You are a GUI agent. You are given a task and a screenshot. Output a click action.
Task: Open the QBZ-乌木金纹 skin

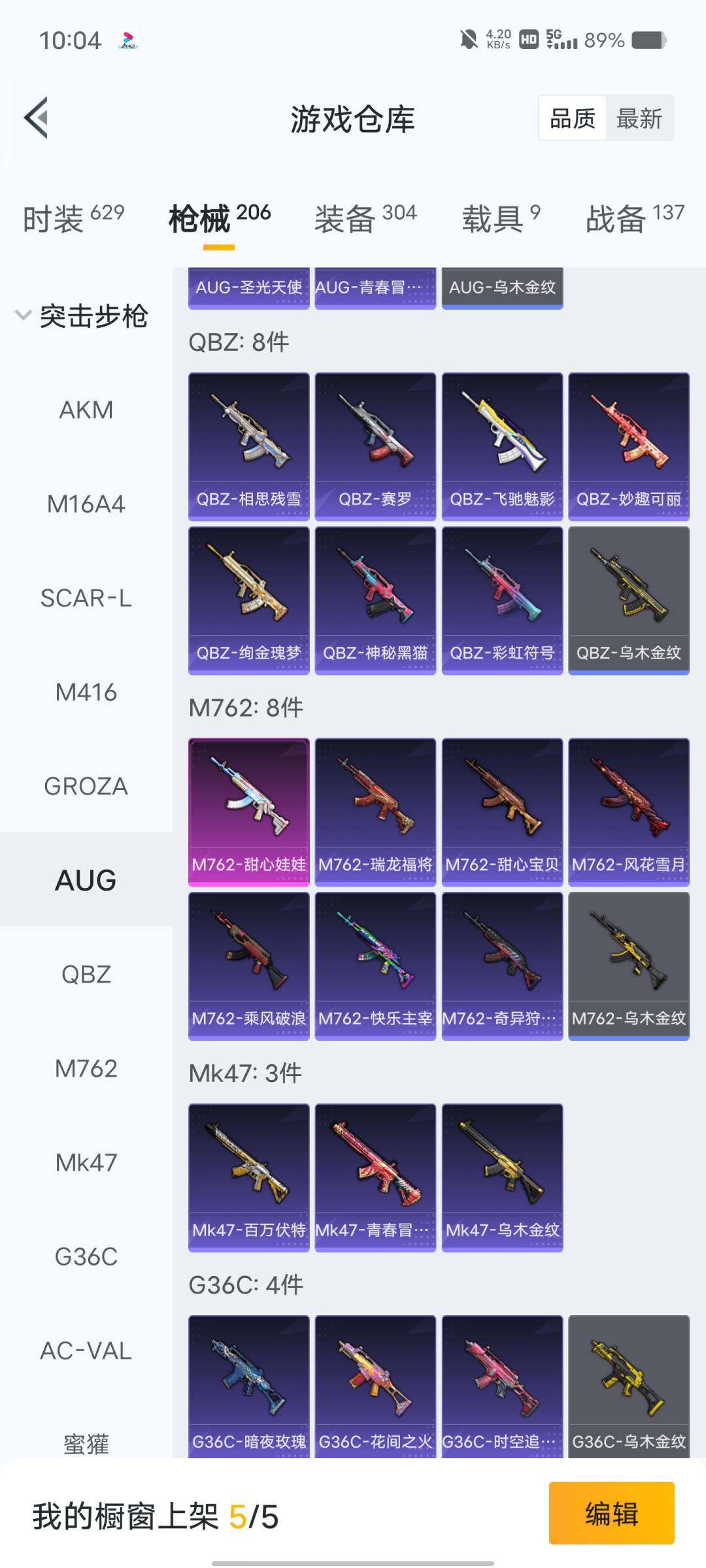[x=628, y=600]
